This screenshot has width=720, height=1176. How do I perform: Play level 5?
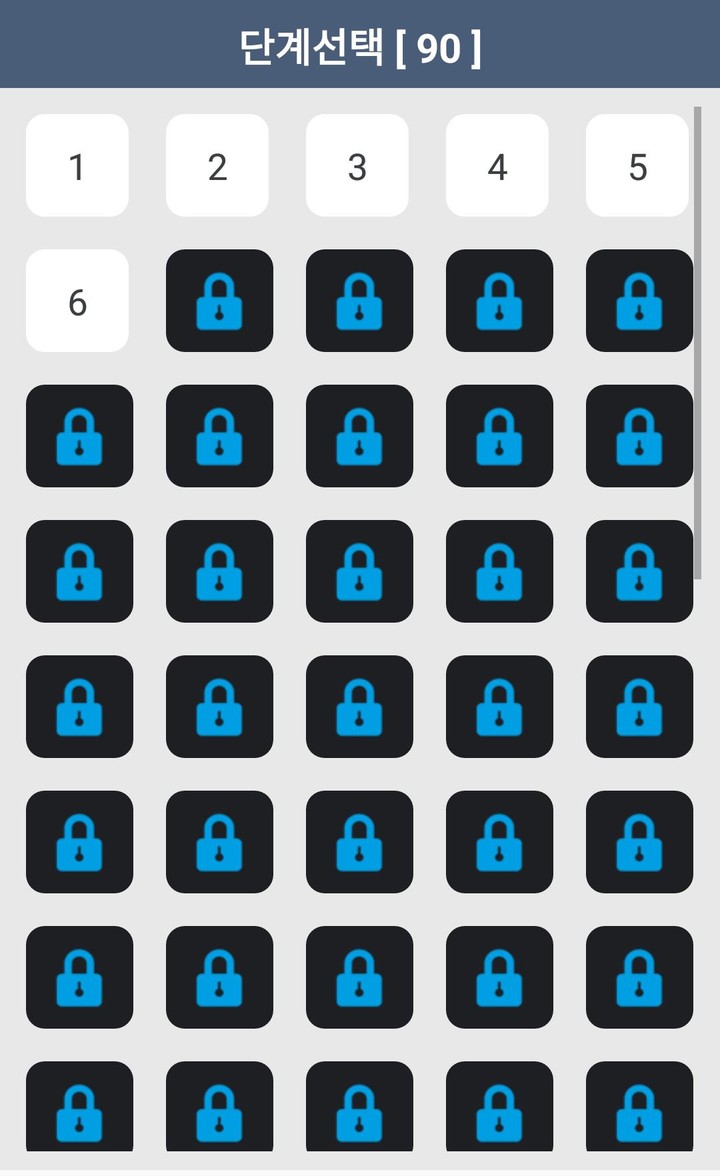point(637,166)
